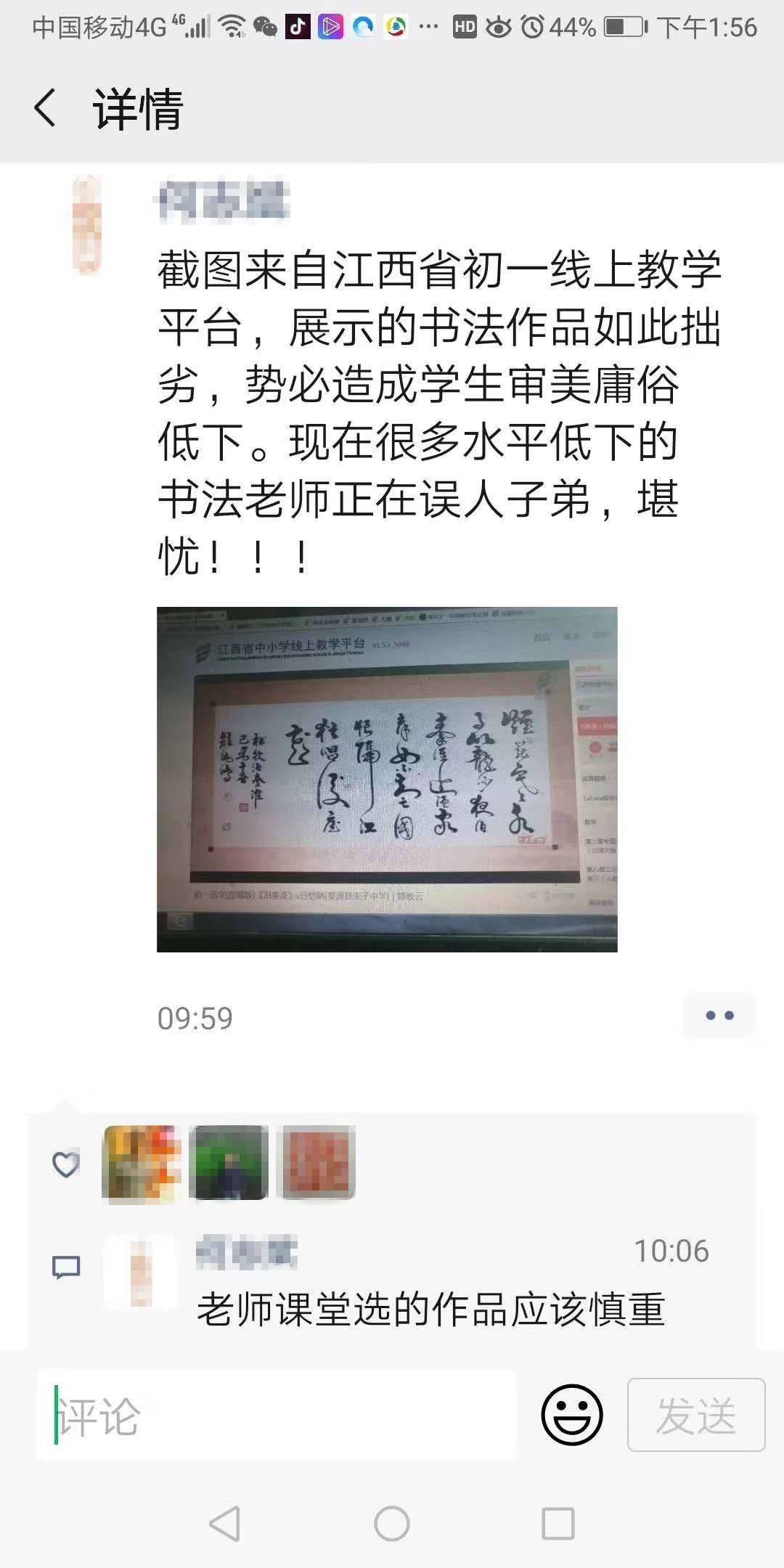This screenshot has width=784, height=1568.
Task: Tap the system home button
Action: click(x=392, y=1523)
